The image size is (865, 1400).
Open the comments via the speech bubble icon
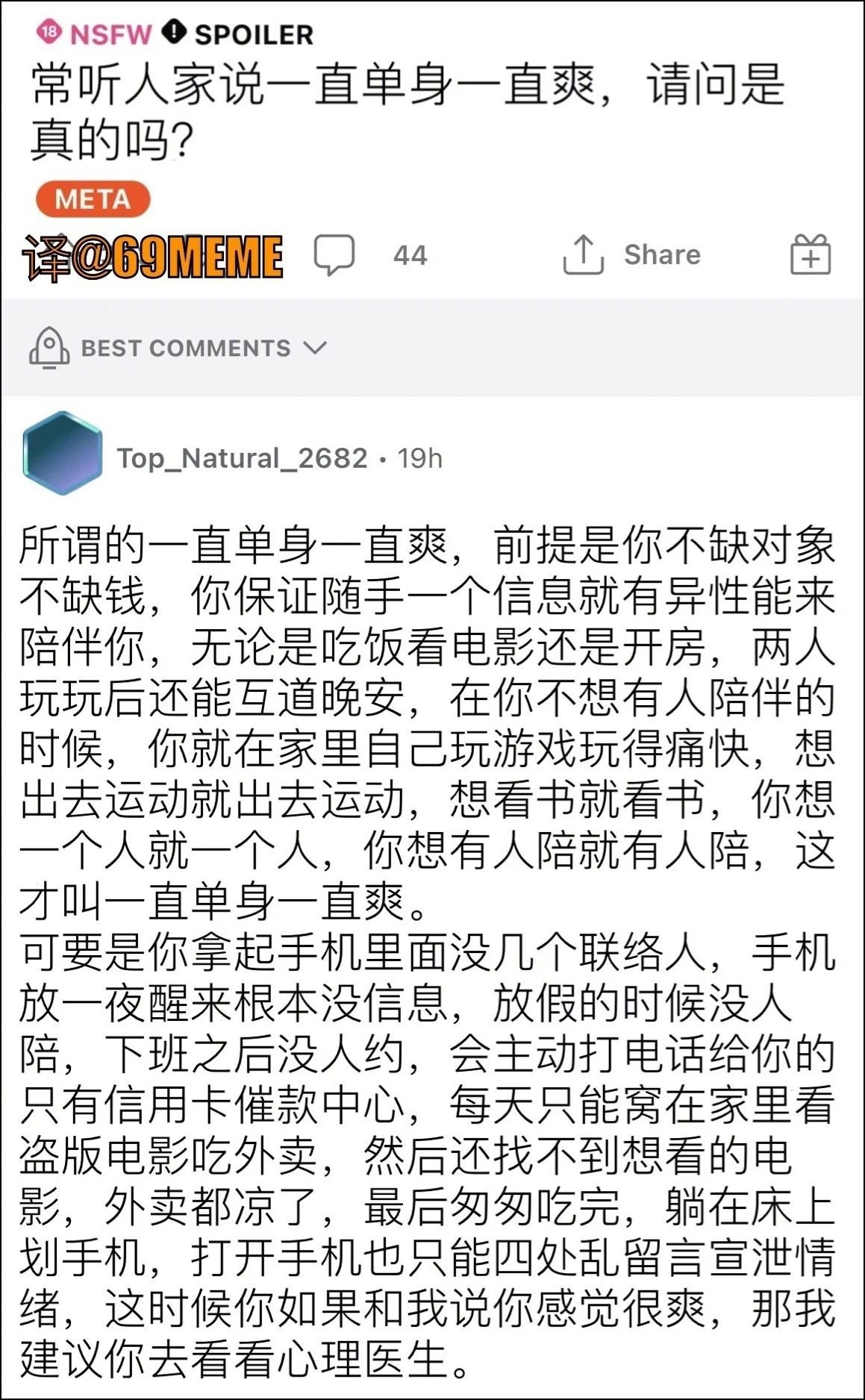(x=334, y=255)
